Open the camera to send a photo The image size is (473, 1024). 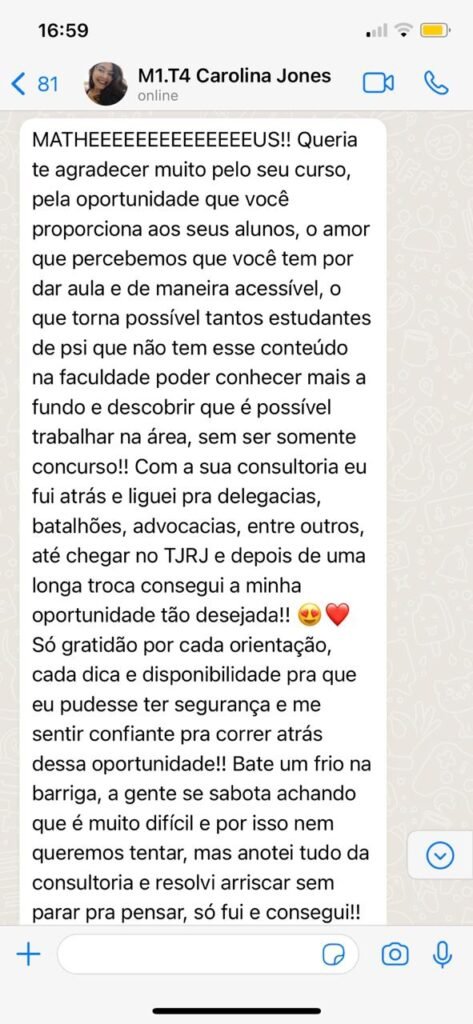(x=395, y=955)
